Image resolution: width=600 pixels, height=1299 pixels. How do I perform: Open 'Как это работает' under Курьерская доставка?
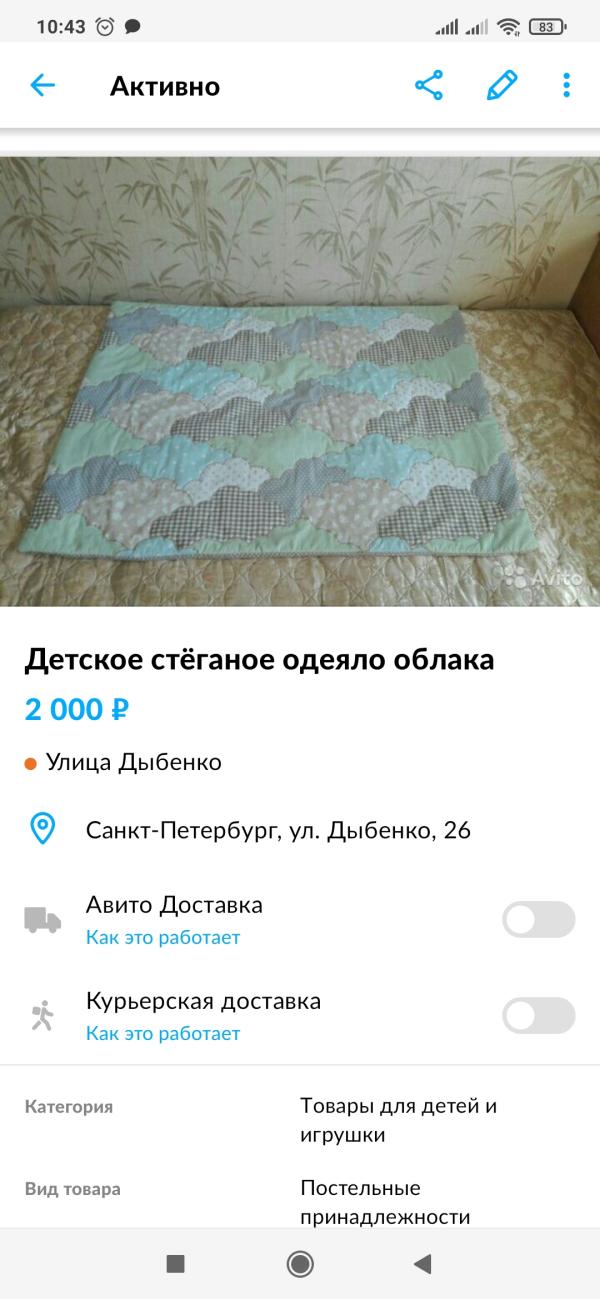(163, 1034)
